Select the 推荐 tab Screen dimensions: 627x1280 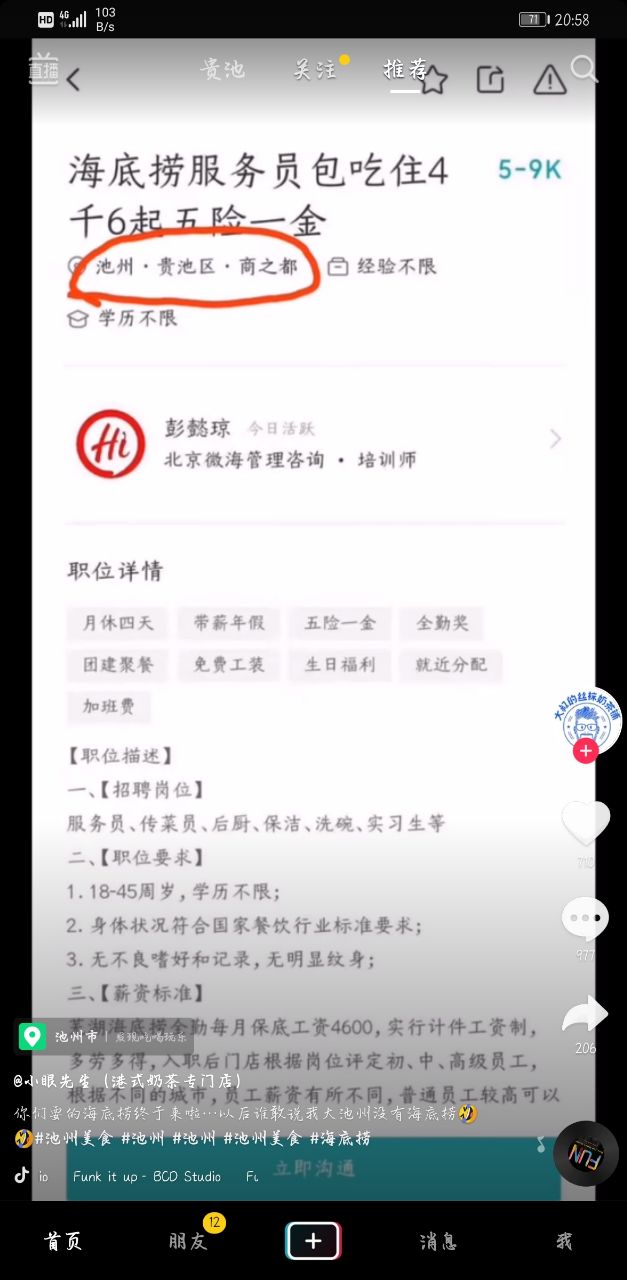405,69
